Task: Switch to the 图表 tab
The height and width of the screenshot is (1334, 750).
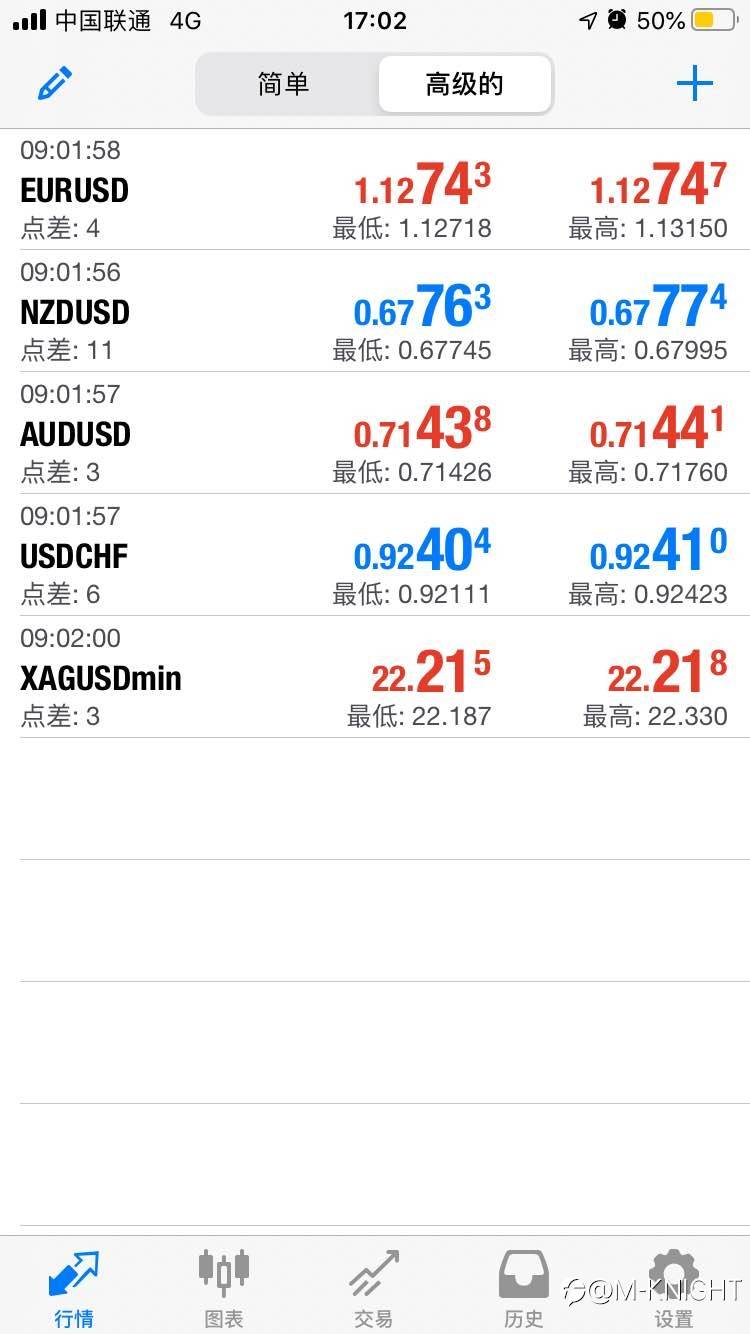Action: click(224, 1287)
